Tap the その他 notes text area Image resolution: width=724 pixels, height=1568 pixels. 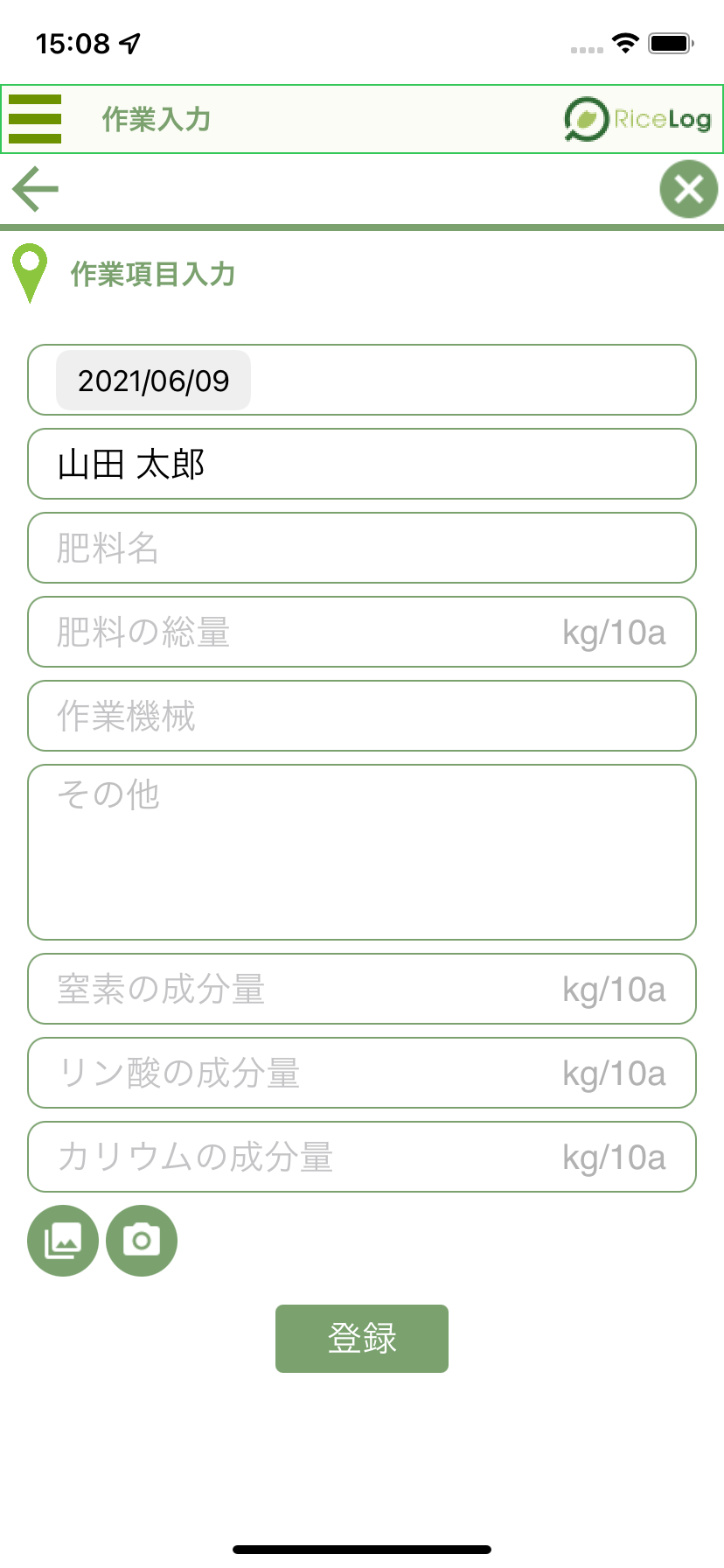(362, 852)
